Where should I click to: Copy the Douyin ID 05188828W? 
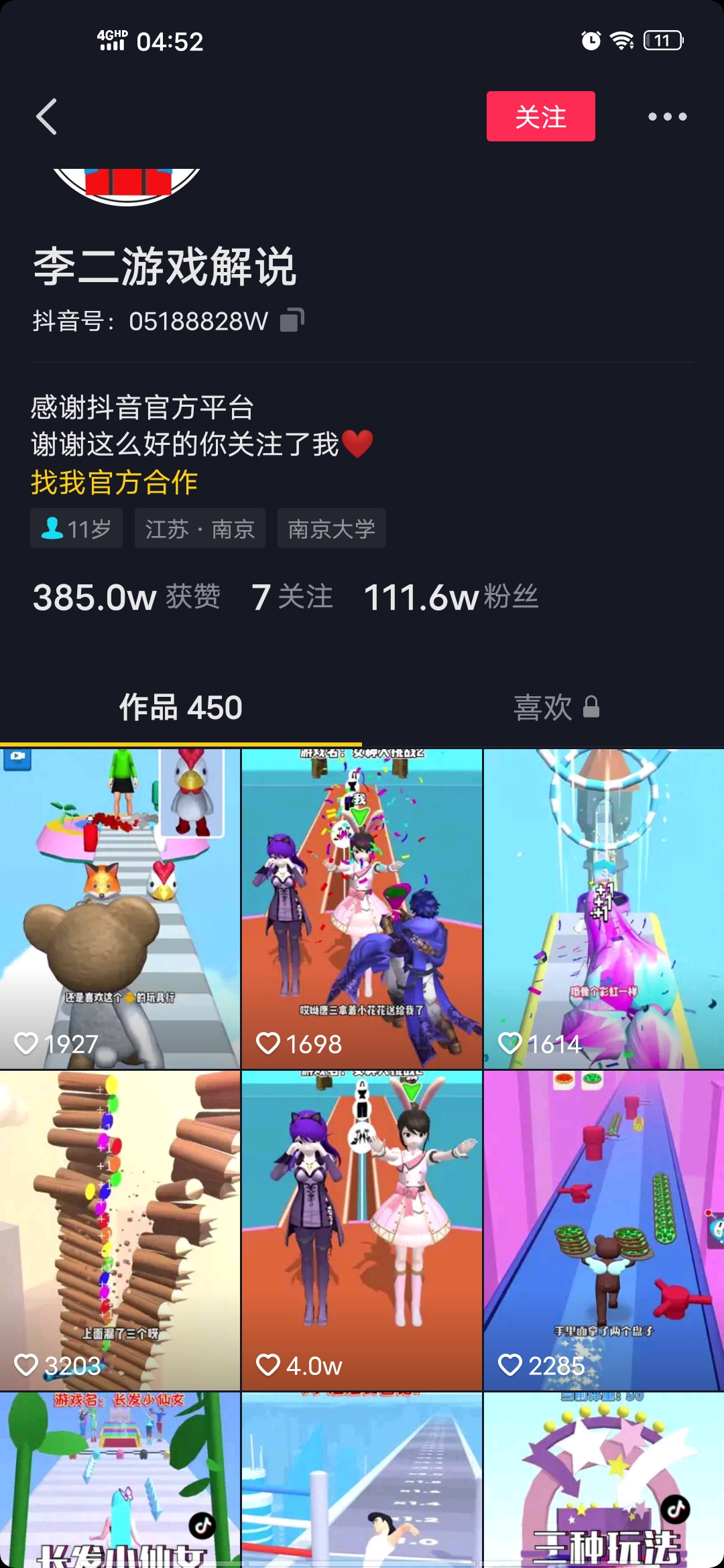pyautogui.click(x=292, y=320)
